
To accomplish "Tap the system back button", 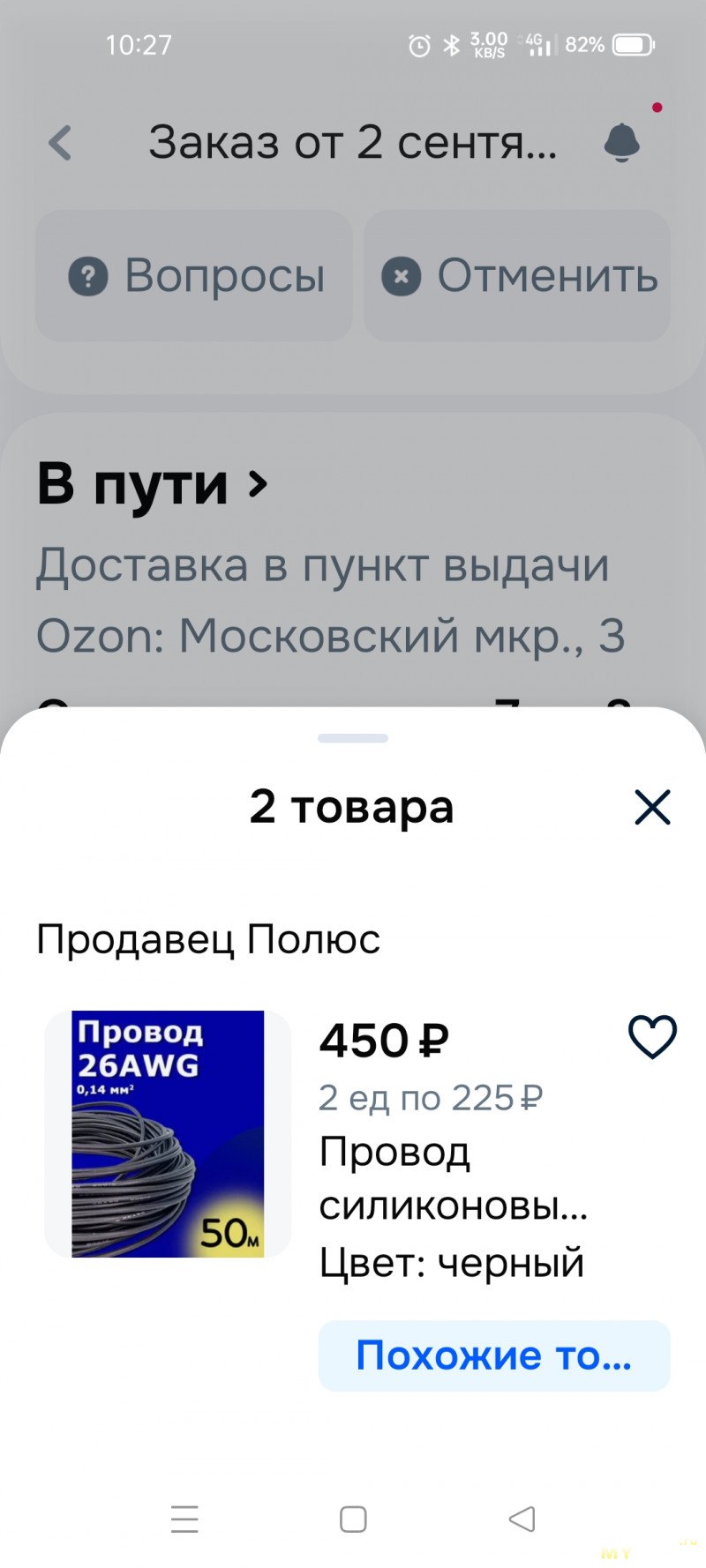I will click(x=522, y=1519).
